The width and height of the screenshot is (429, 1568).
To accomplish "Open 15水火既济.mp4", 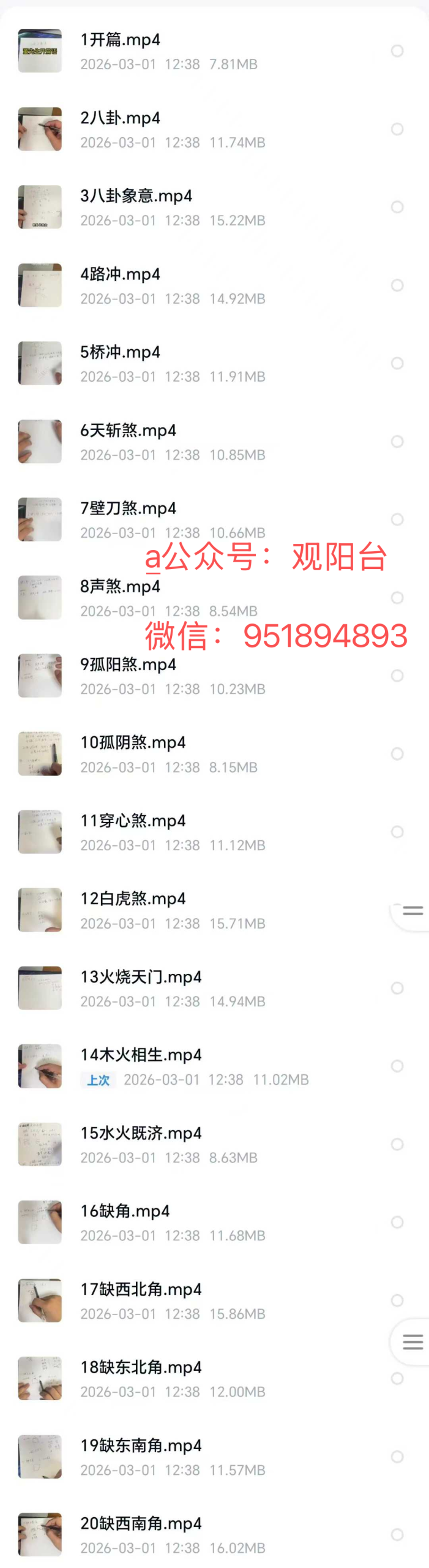I will pyautogui.click(x=214, y=1144).
